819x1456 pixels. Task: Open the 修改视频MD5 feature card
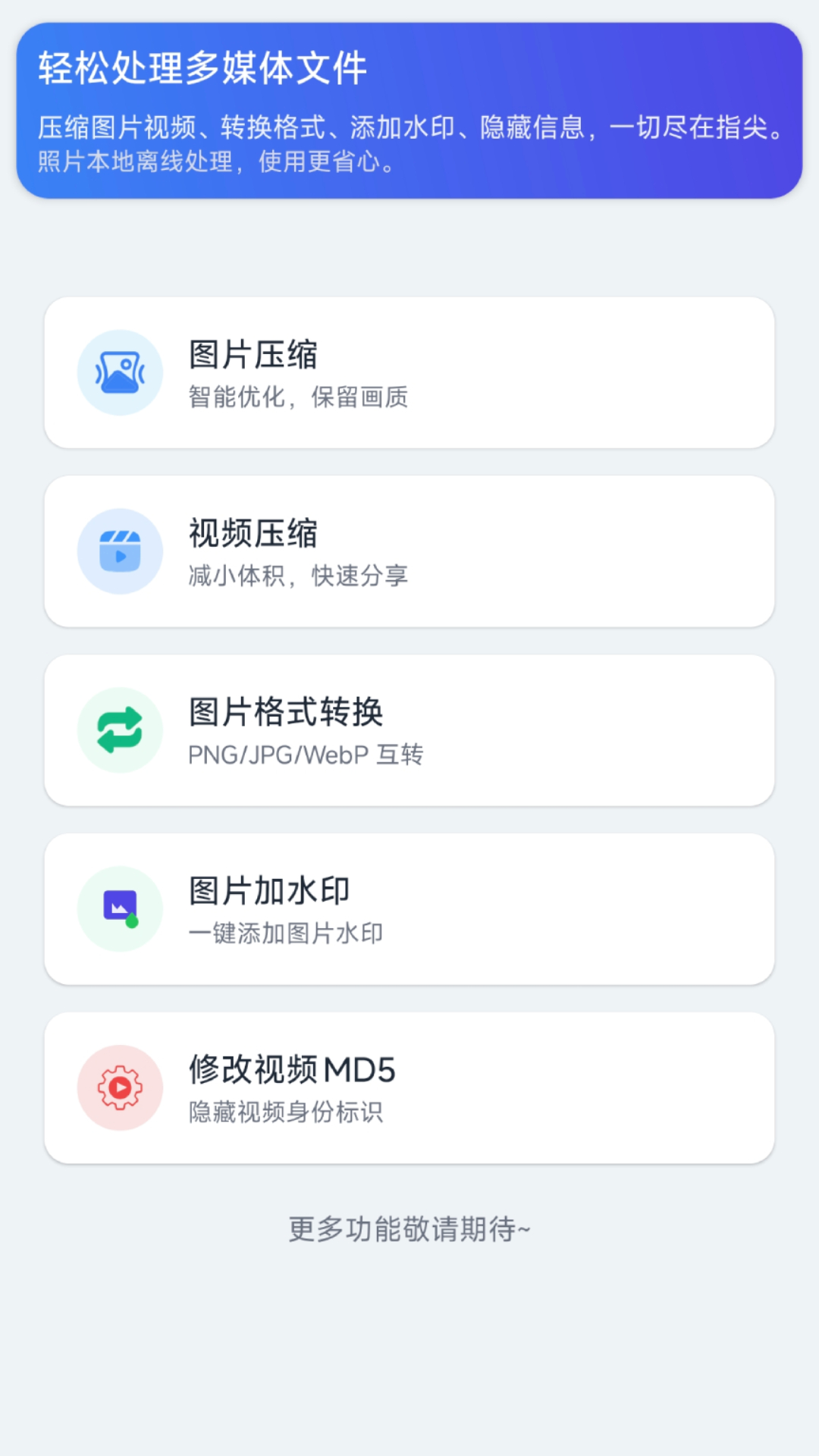coord(409,1087)
